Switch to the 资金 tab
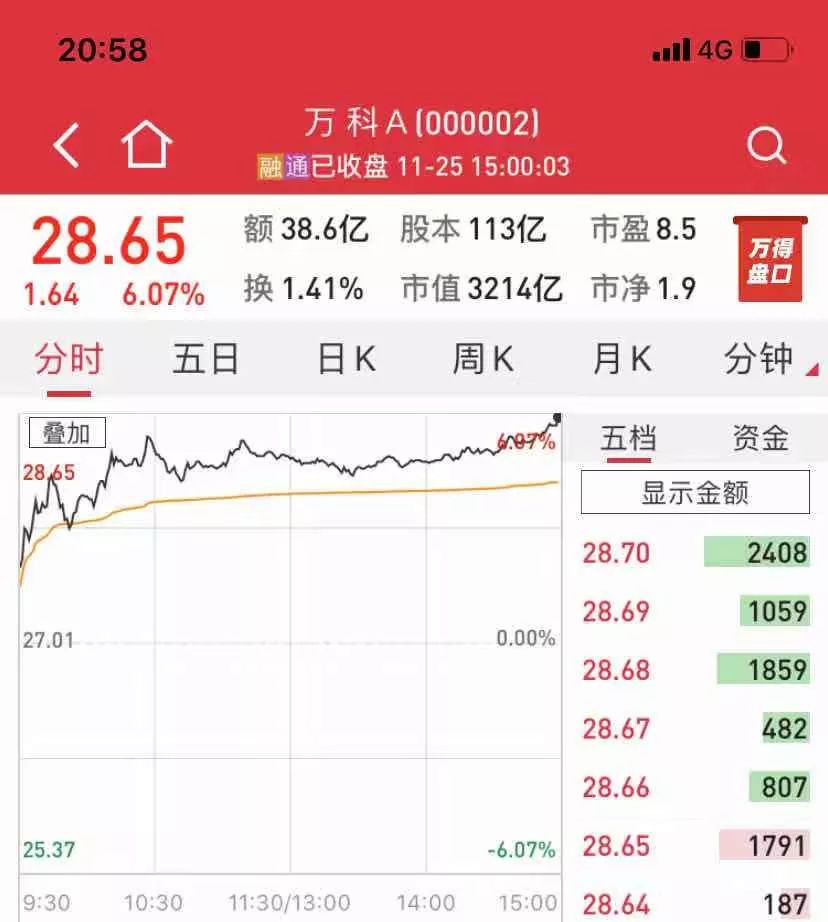The image size is (828, 922). [x=760, y=439]
